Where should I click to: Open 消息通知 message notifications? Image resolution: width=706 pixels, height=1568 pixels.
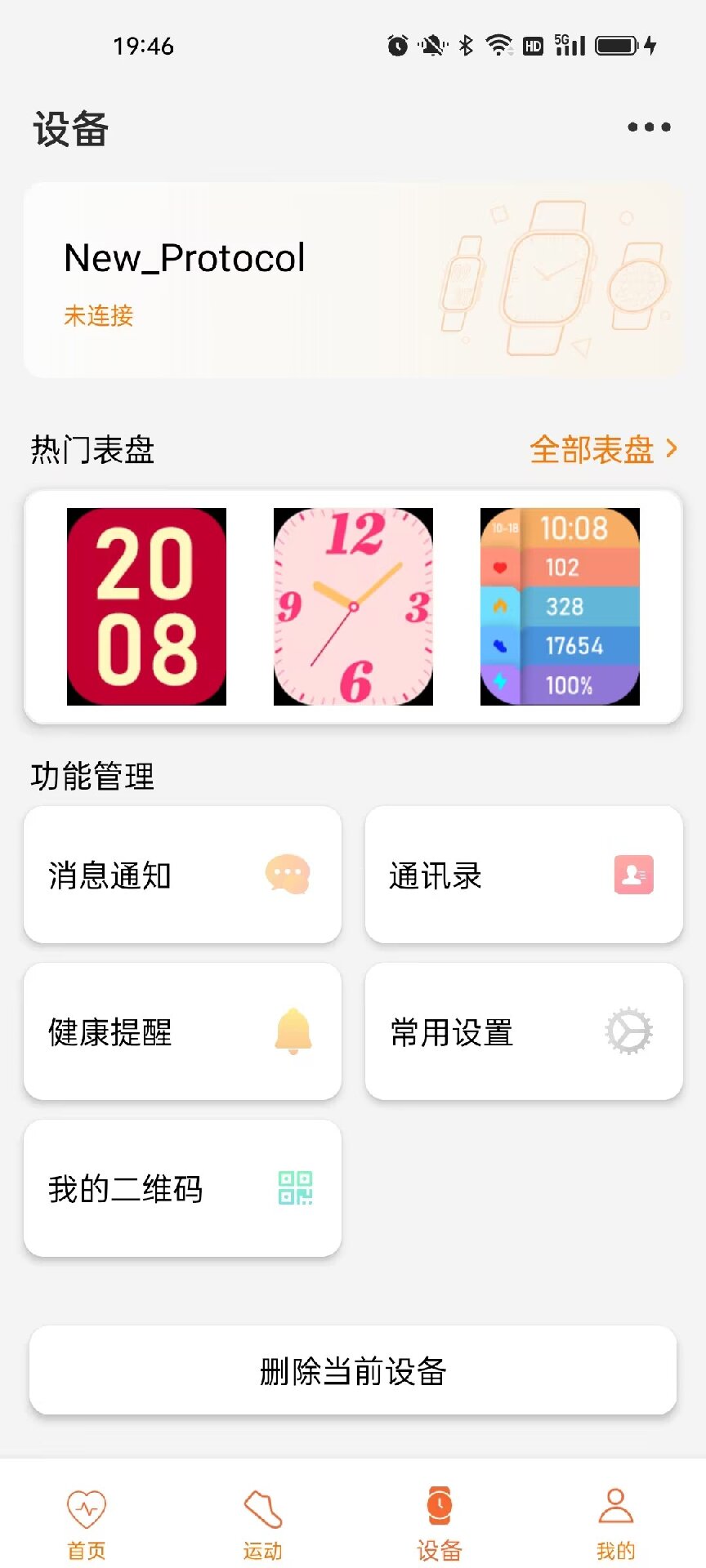coord(182,875)
